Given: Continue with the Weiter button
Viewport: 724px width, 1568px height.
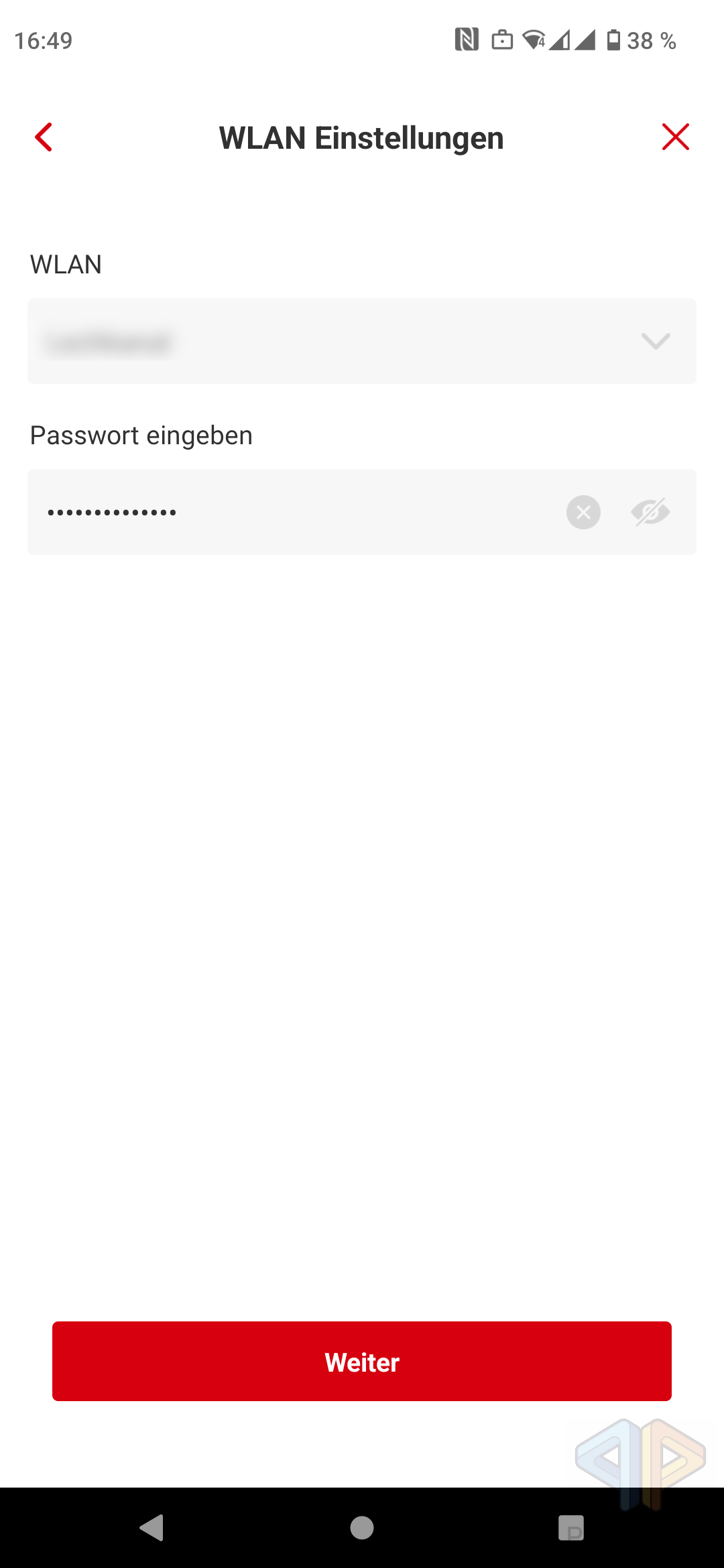Looking at the screenshot, I should pyautogui.click(x=362, y=1361).
